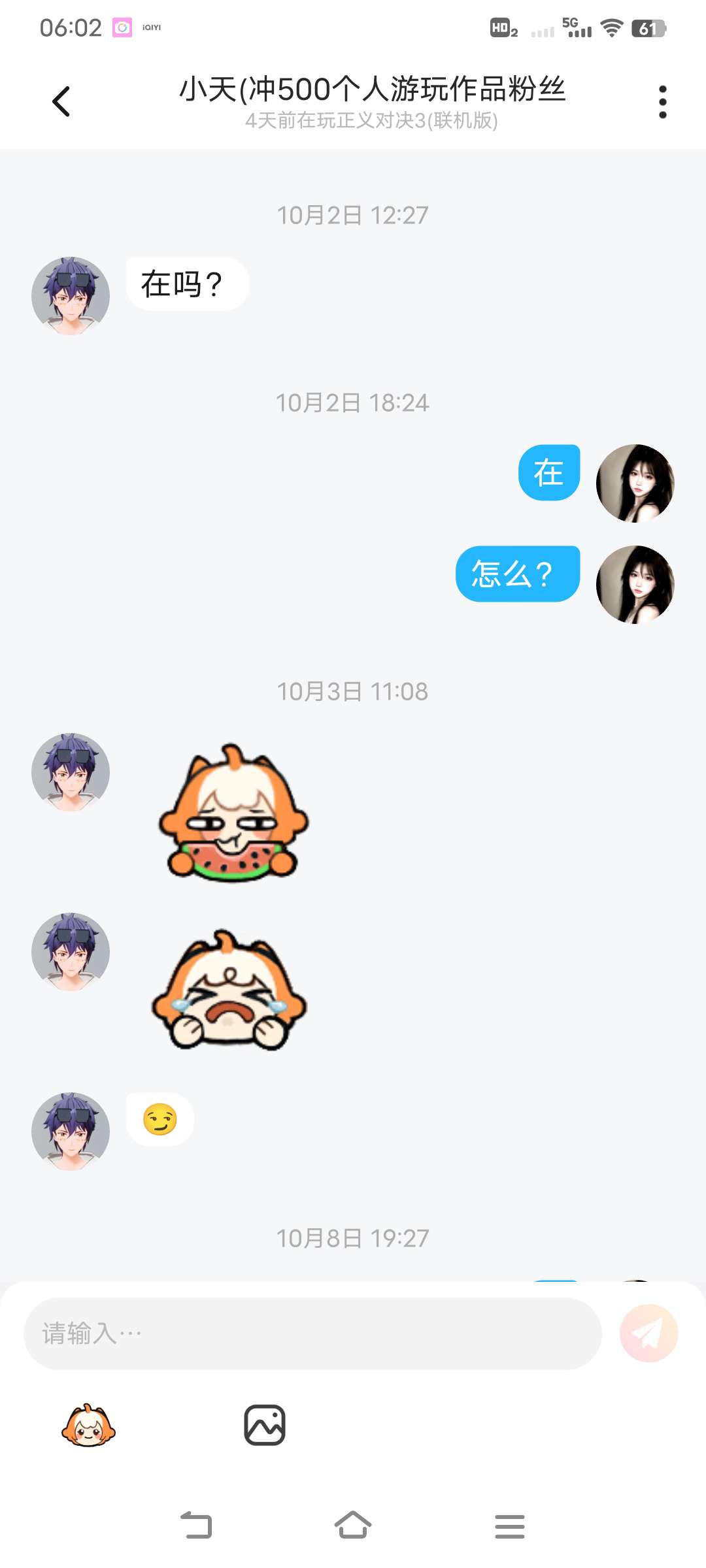
Task: Open the watermelon-eating sticker
Action: coord(233,814)
